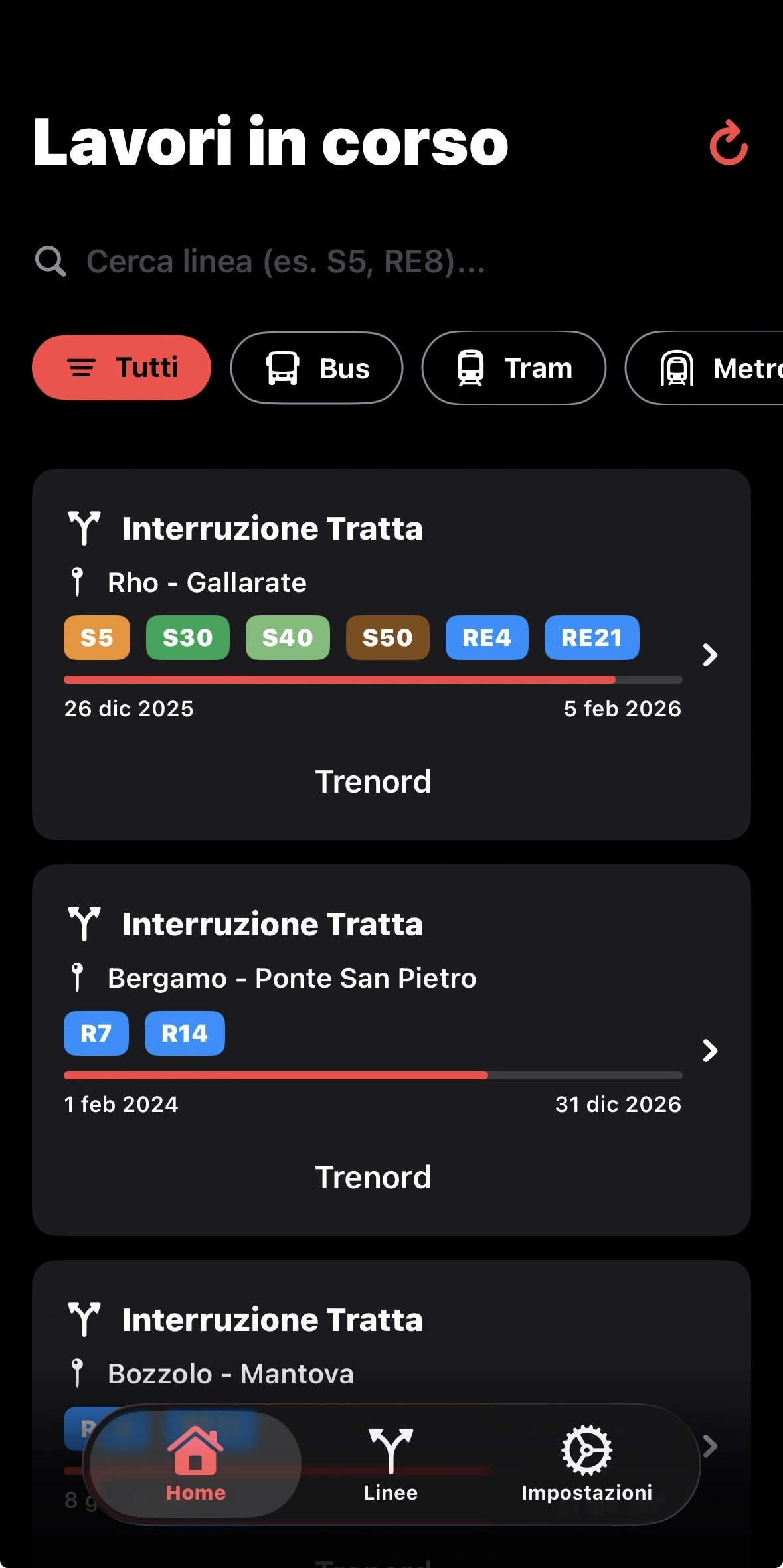Show only Tram disruptions

513,368
